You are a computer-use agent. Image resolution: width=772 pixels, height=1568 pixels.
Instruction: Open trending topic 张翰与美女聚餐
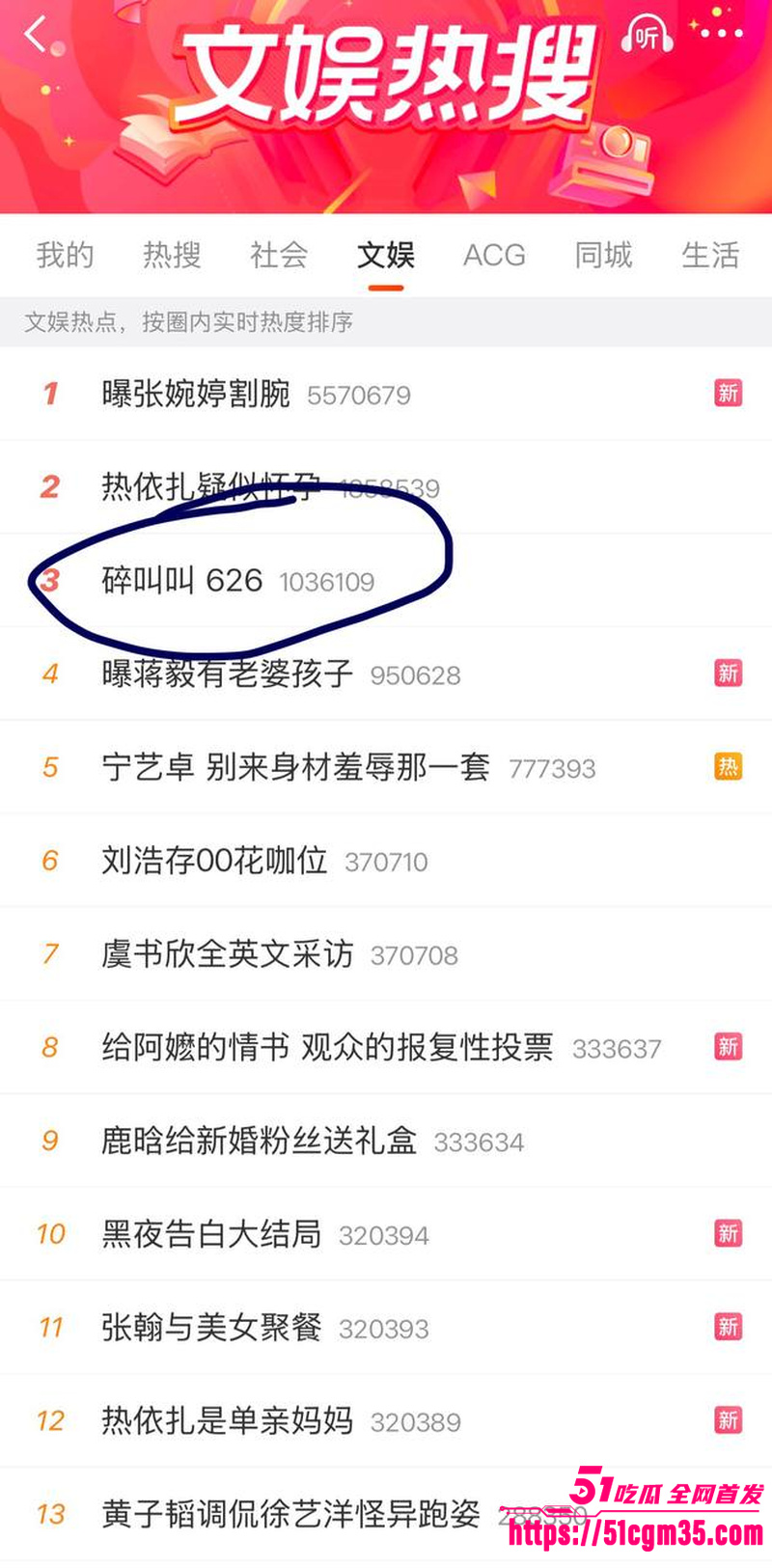[x=386, y=1328]
